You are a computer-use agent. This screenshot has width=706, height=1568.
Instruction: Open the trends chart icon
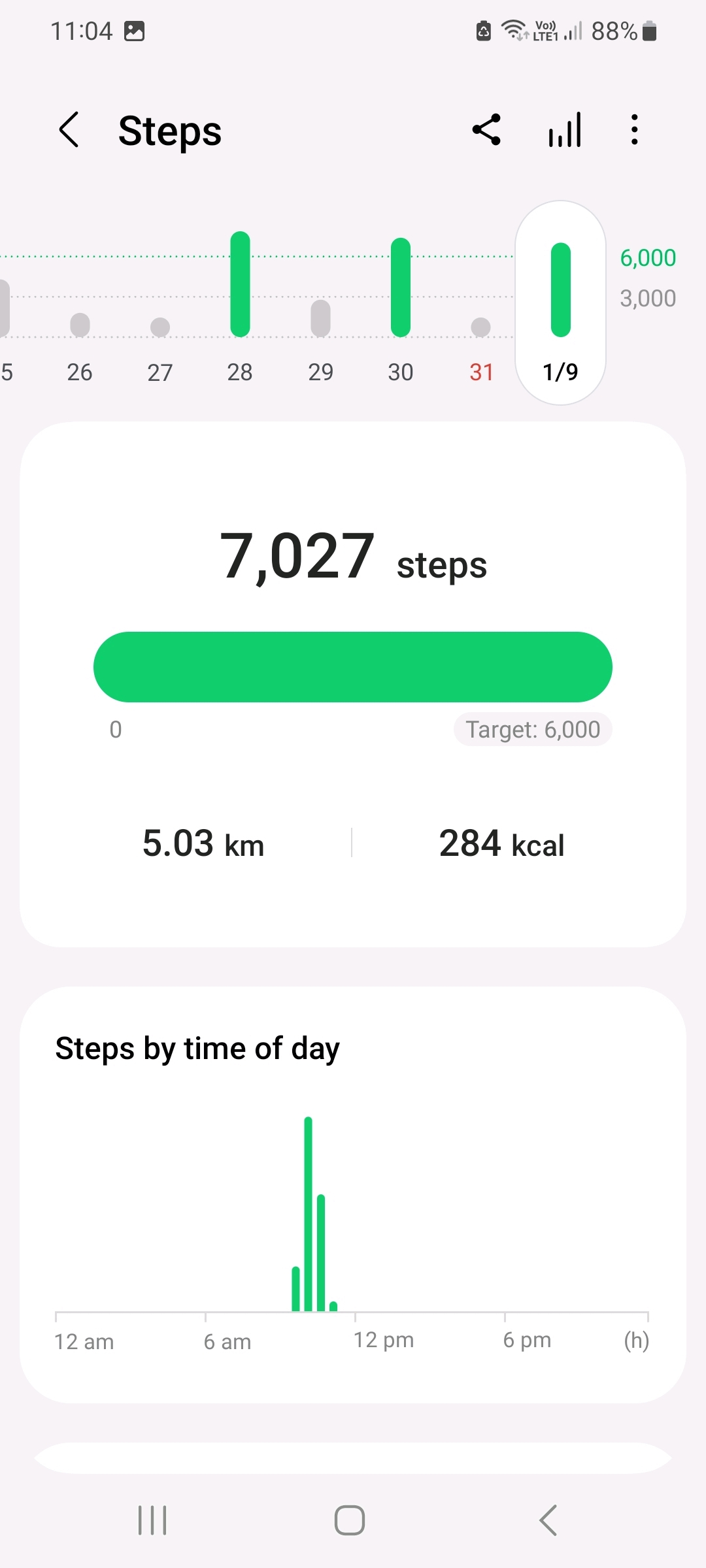click(x=565, y=129)
